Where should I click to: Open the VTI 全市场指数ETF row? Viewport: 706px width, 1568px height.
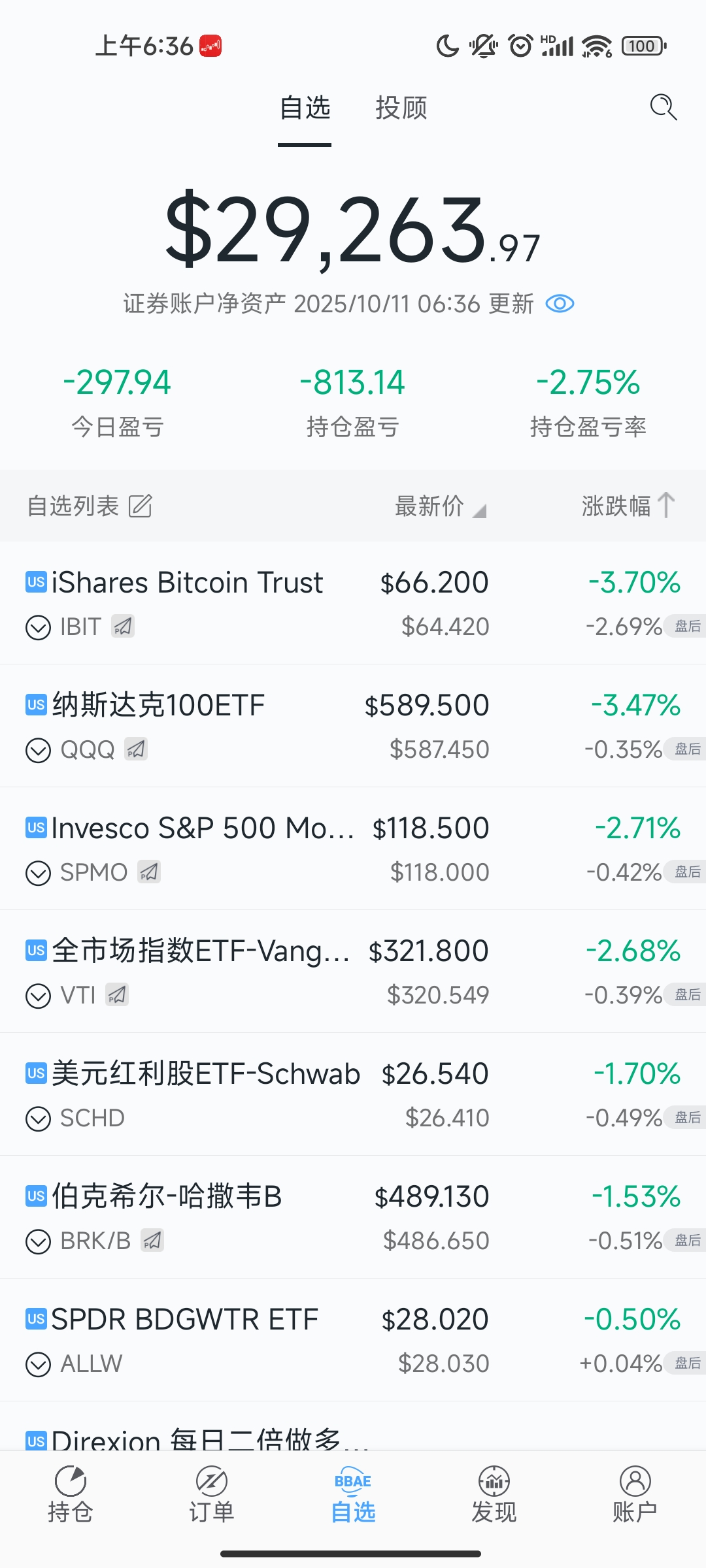(x=200, y=951)
